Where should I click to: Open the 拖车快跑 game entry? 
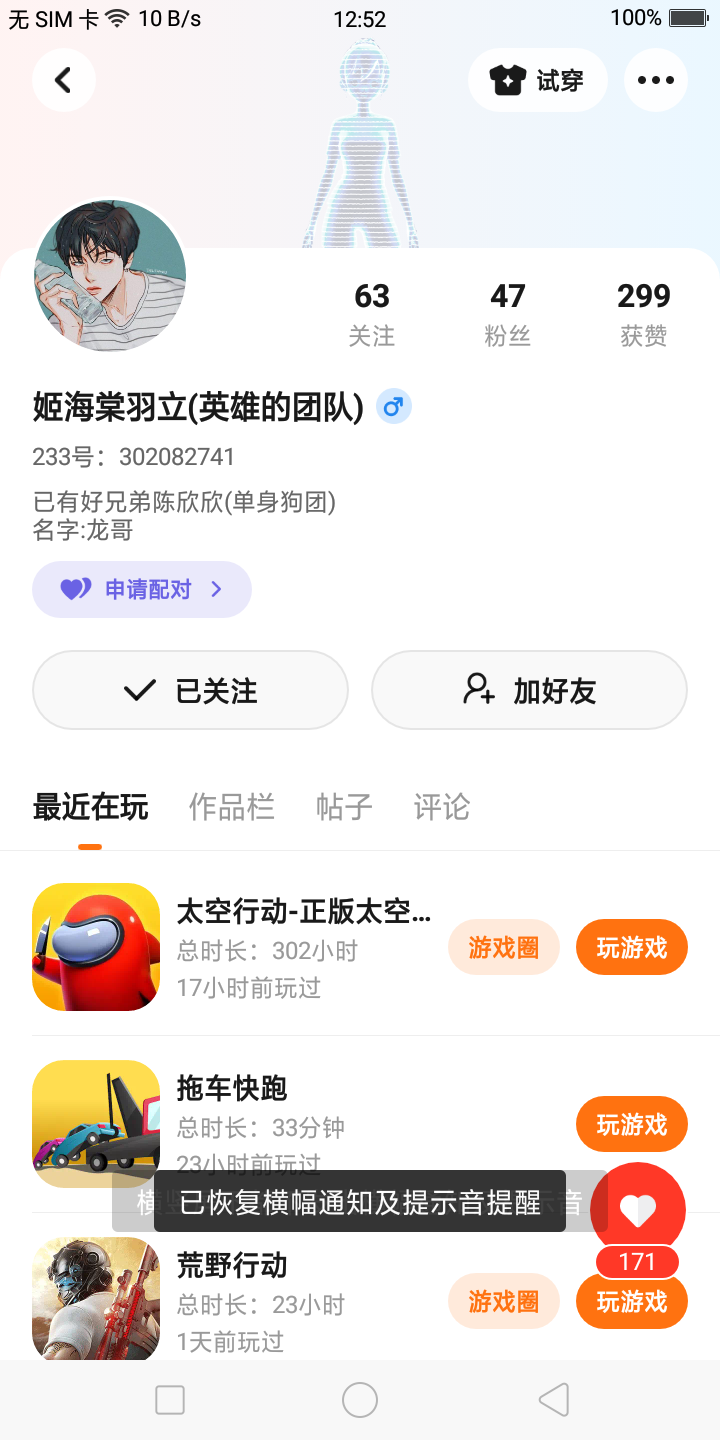coord(232,1088)
